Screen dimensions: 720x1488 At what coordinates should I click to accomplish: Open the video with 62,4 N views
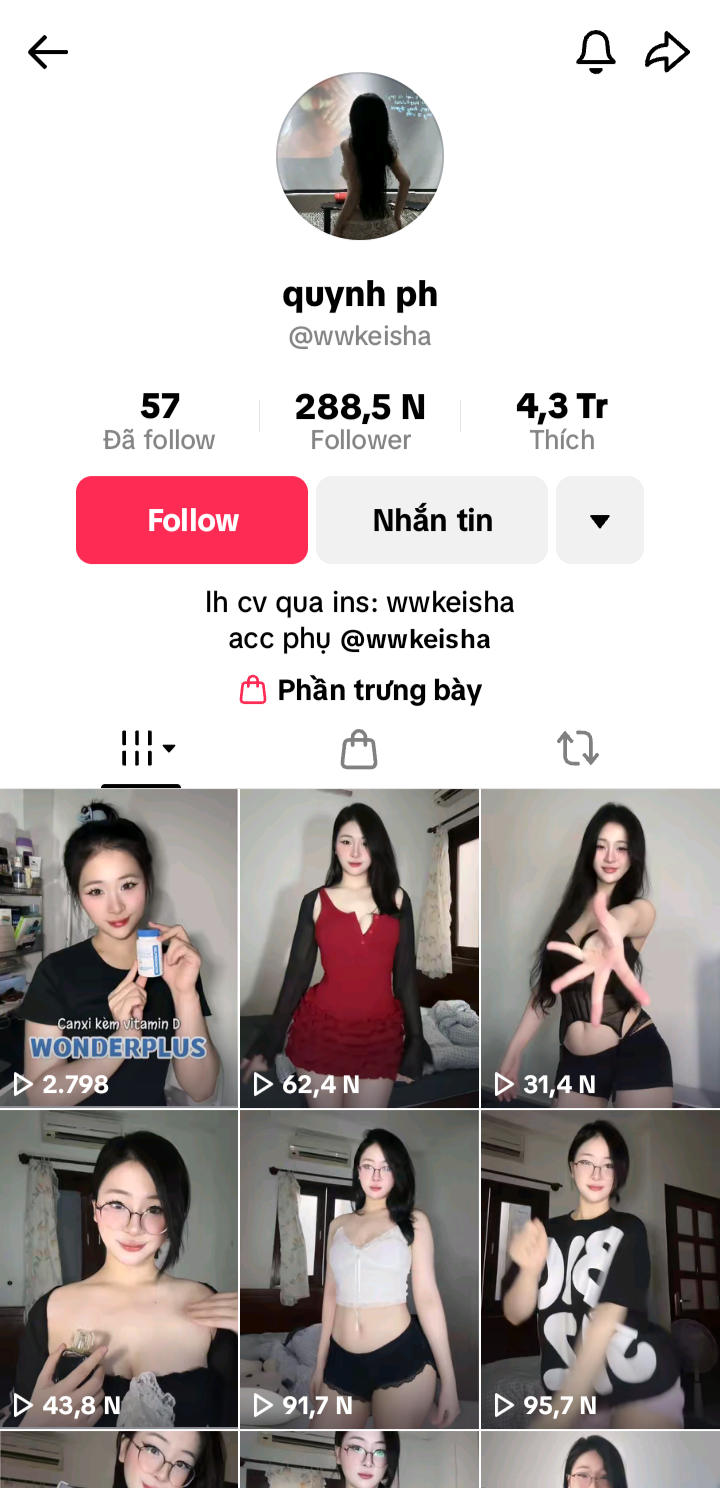[359, 948]
